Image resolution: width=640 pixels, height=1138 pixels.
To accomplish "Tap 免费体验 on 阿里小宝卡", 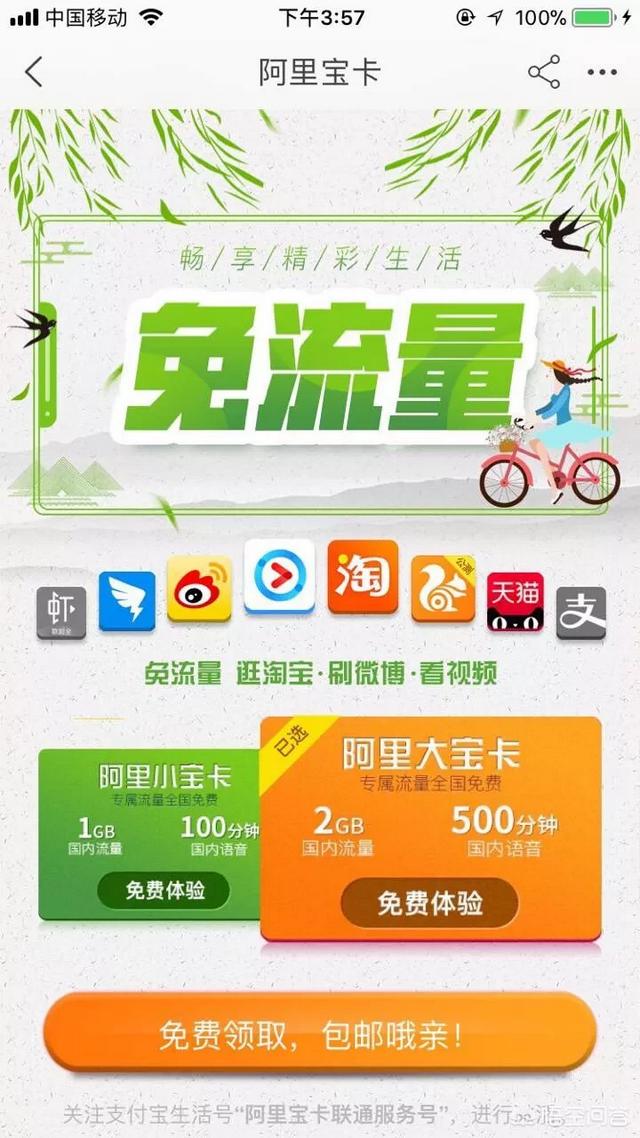I will click(164, 890).
